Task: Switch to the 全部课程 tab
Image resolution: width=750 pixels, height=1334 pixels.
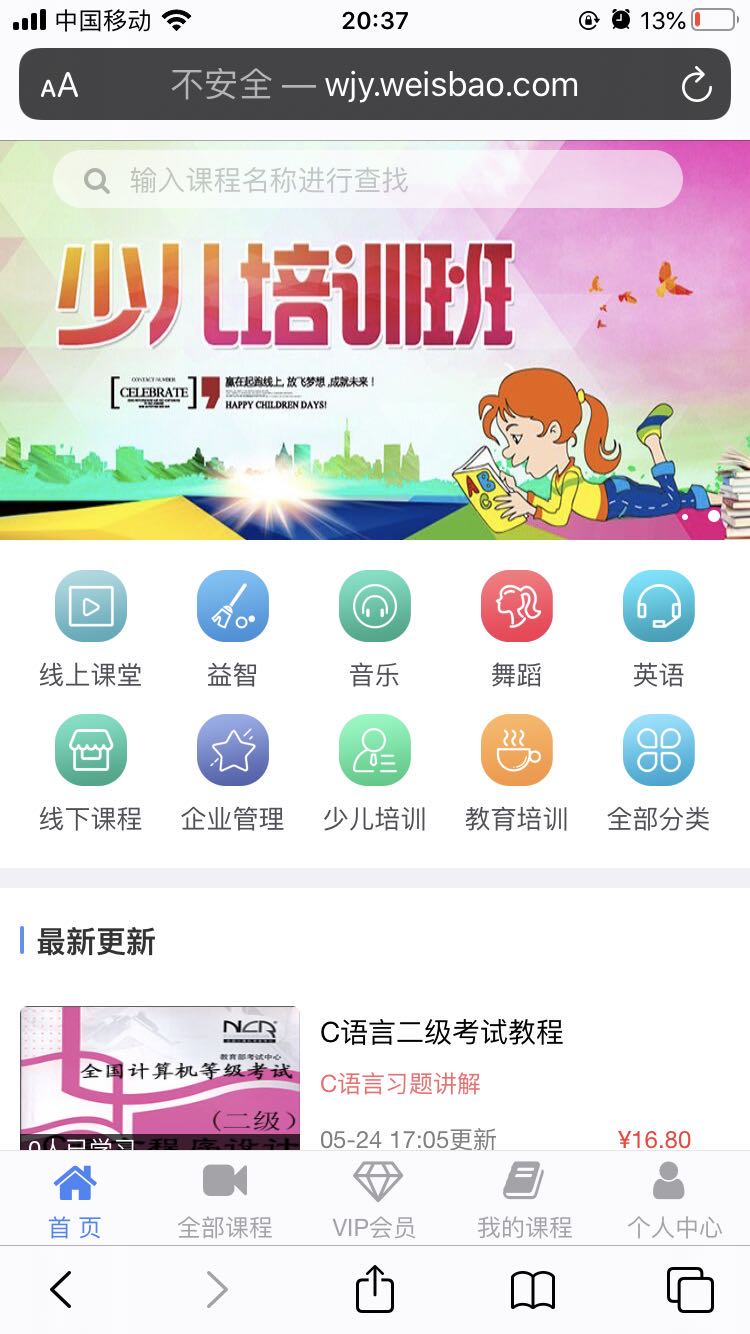Action: point(225,1199)
